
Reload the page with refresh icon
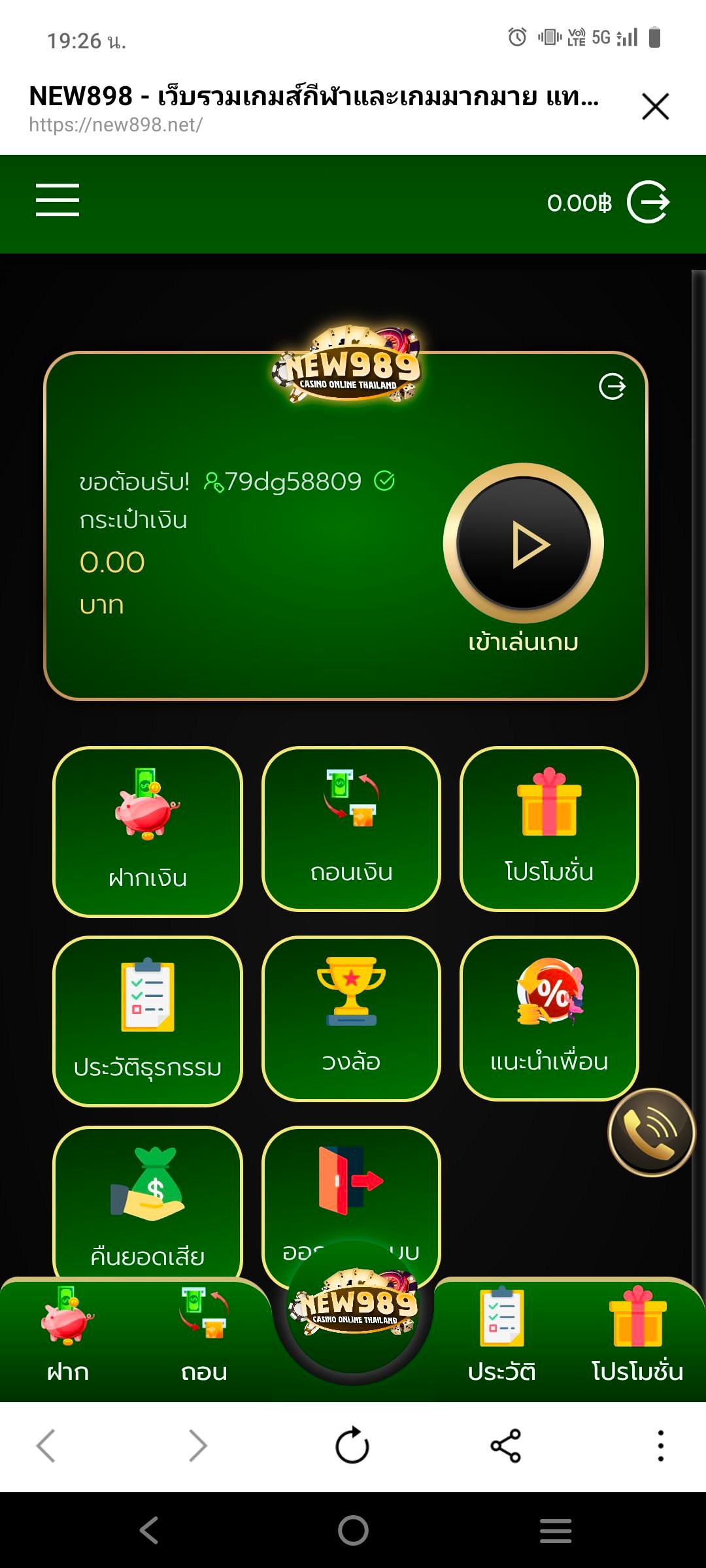[352, 1445]
